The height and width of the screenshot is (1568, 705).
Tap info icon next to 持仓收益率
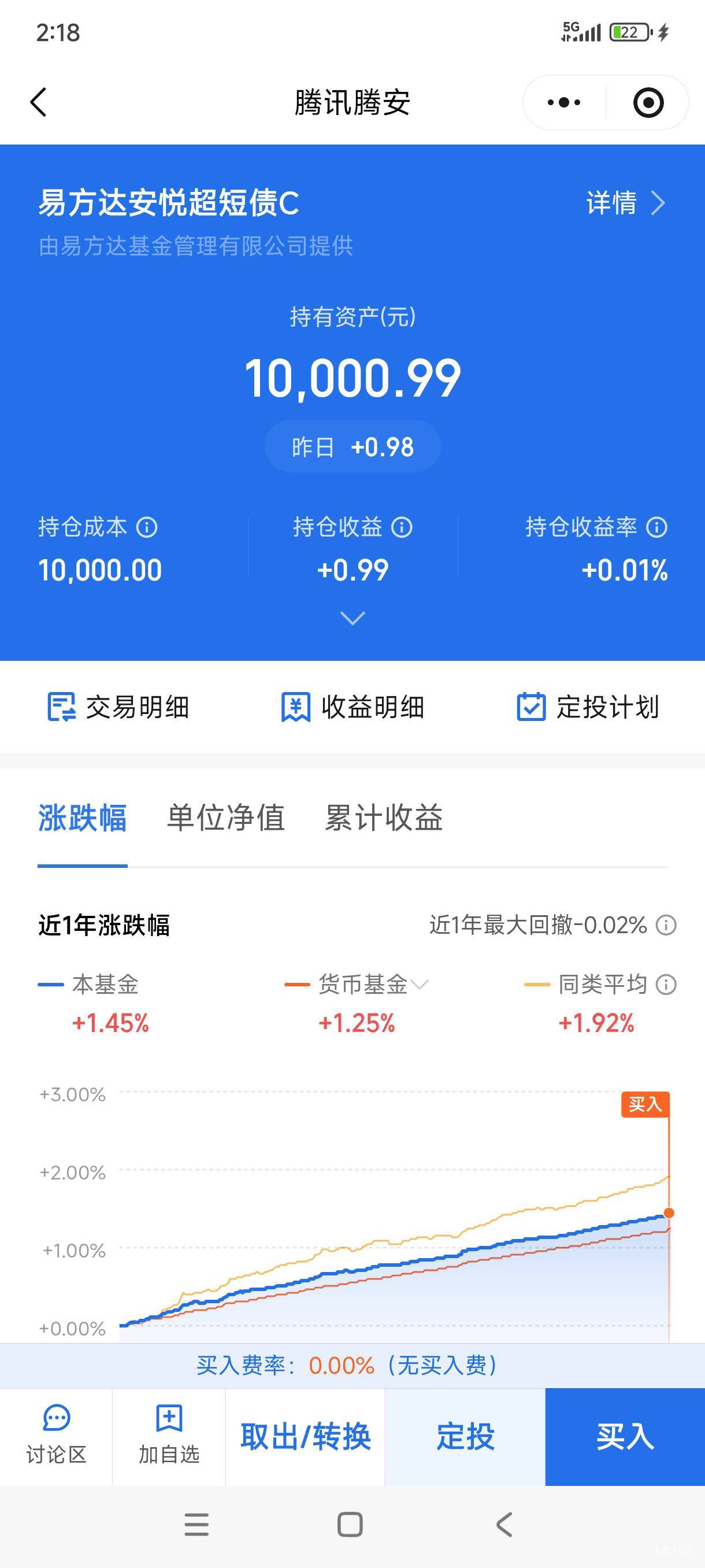[656, 527]
